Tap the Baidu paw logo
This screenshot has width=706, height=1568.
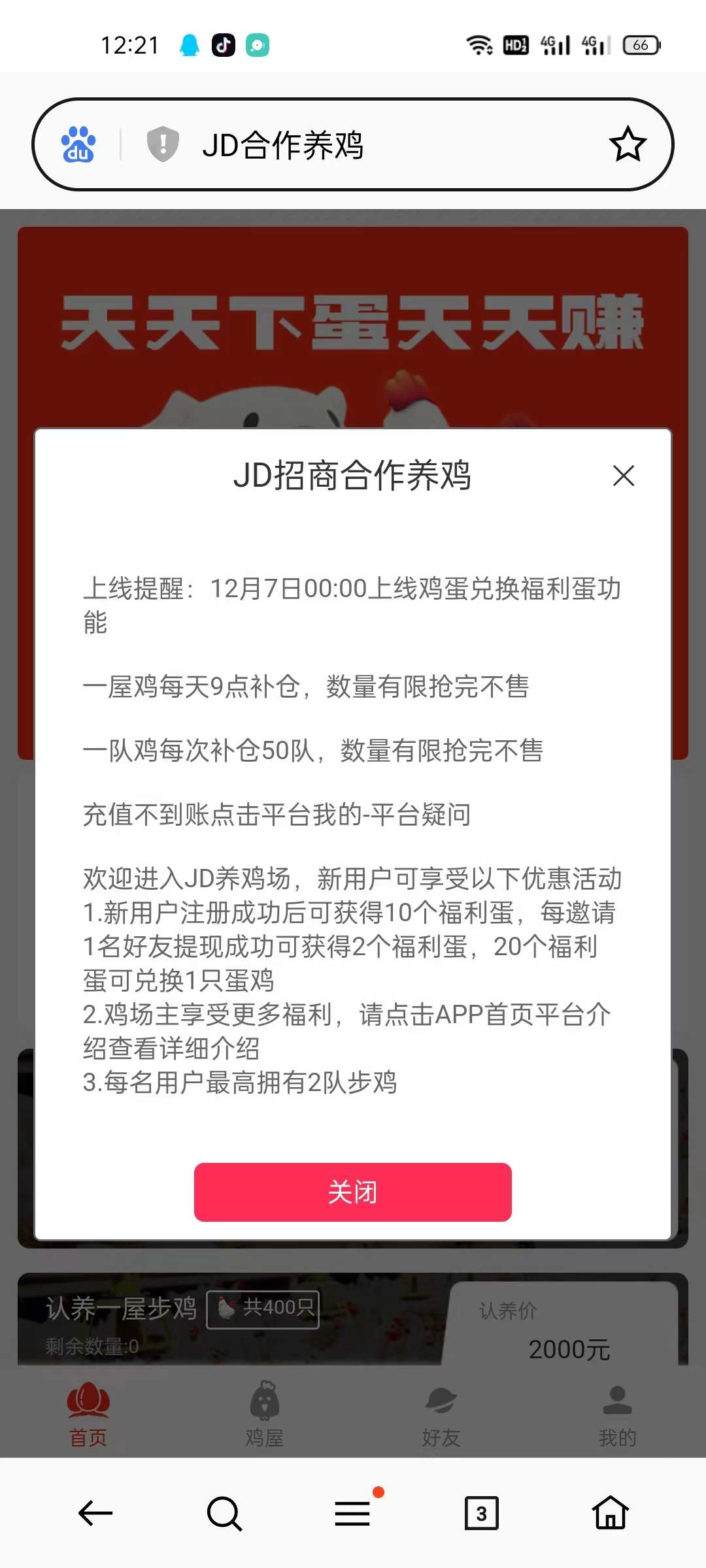(x=78, y=144)
